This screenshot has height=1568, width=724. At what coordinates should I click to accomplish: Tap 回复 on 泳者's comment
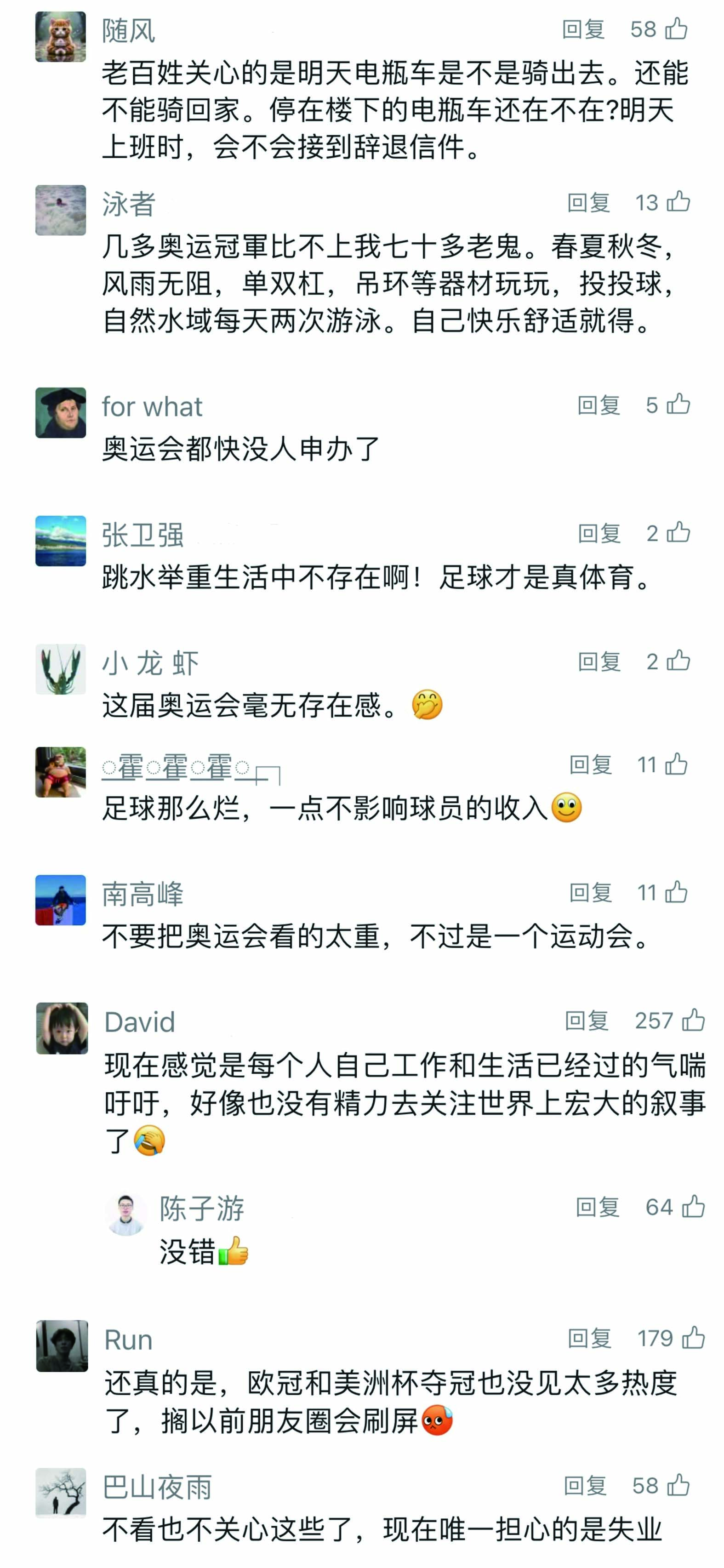tap(588, 203)
